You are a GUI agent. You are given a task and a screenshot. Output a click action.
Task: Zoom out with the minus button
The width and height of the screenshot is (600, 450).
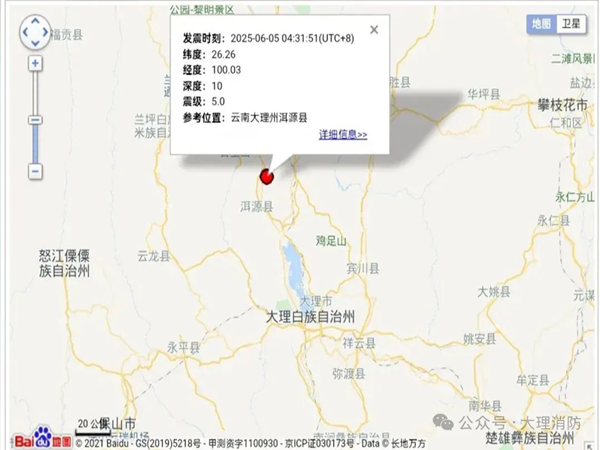35,171
